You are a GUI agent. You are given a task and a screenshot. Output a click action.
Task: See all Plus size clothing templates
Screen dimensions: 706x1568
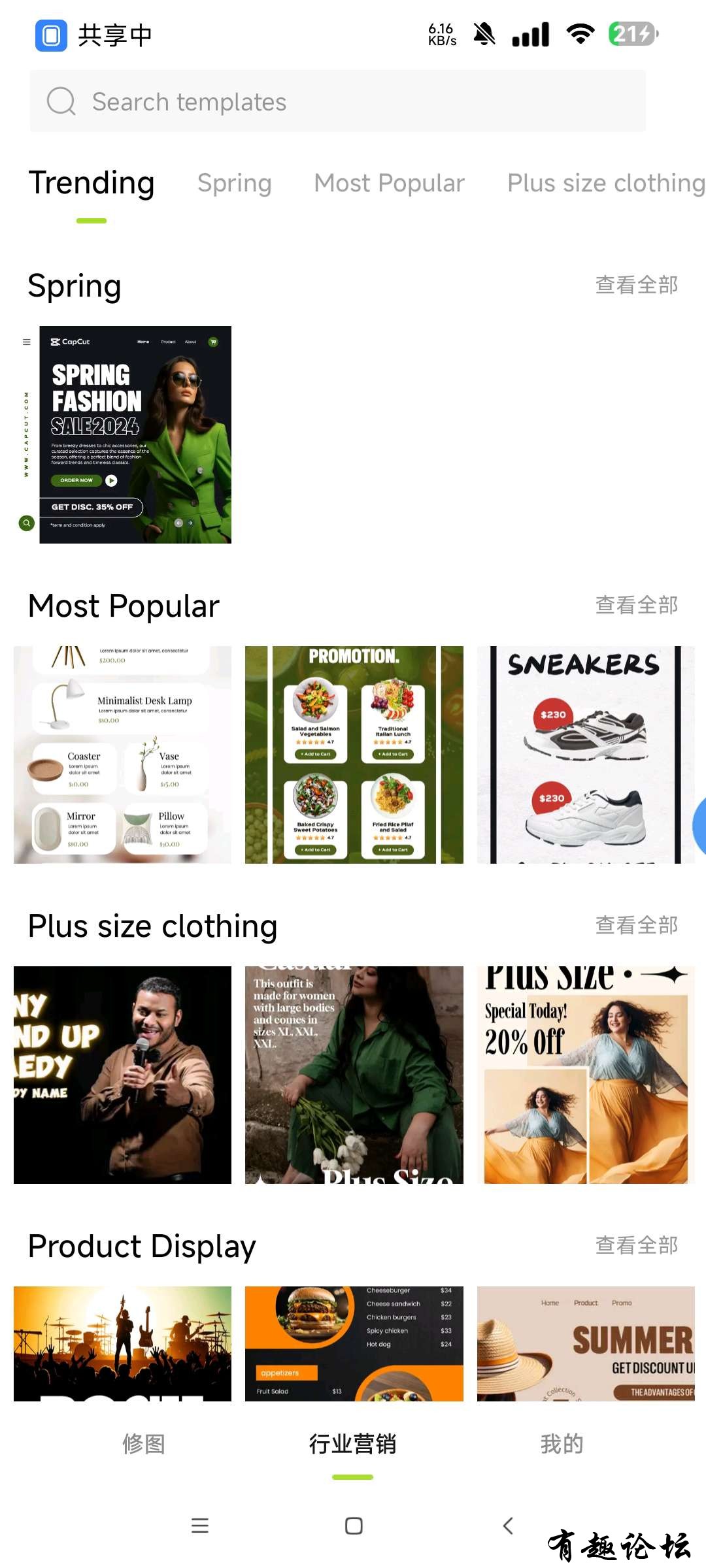636,926
